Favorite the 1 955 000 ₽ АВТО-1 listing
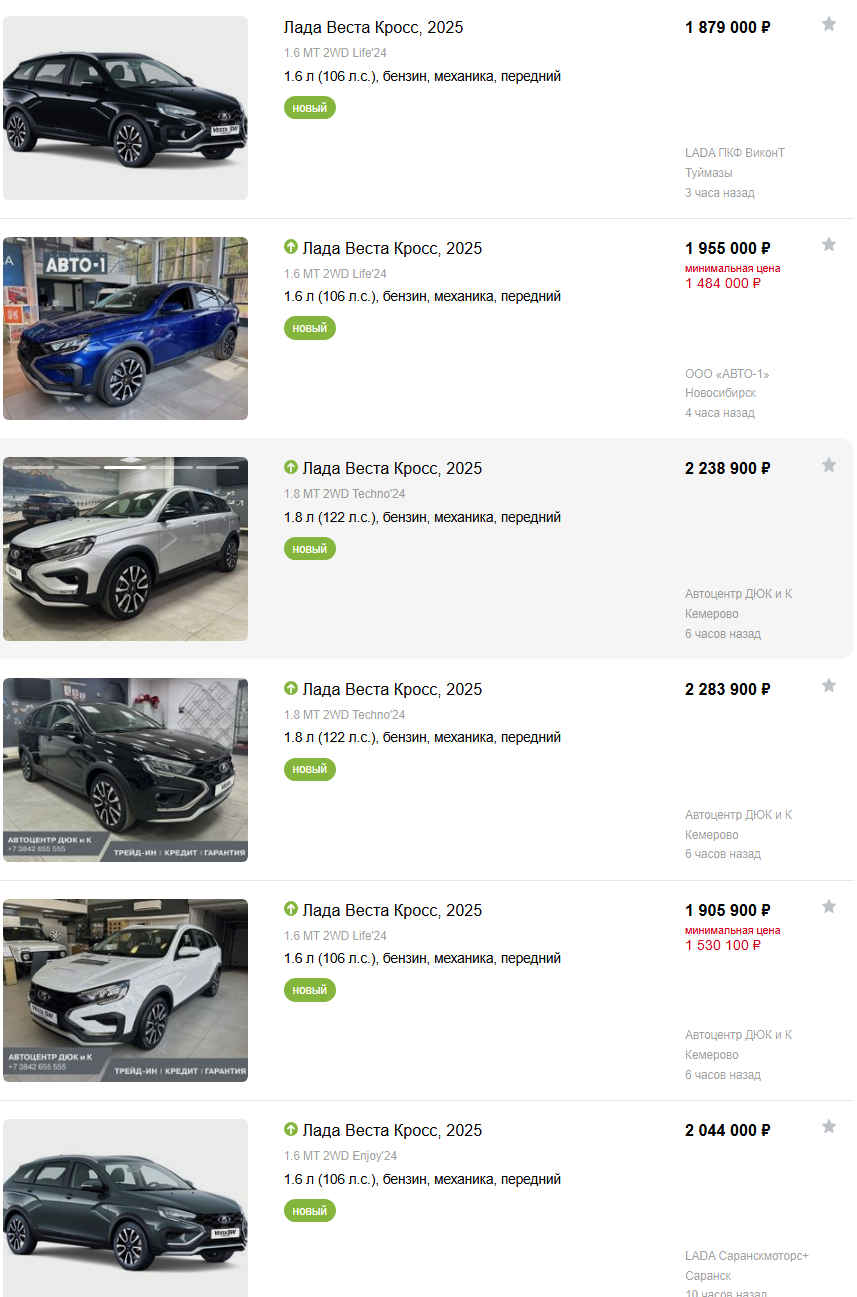Screen dimensions: 857x1297 tap(829, 245)
